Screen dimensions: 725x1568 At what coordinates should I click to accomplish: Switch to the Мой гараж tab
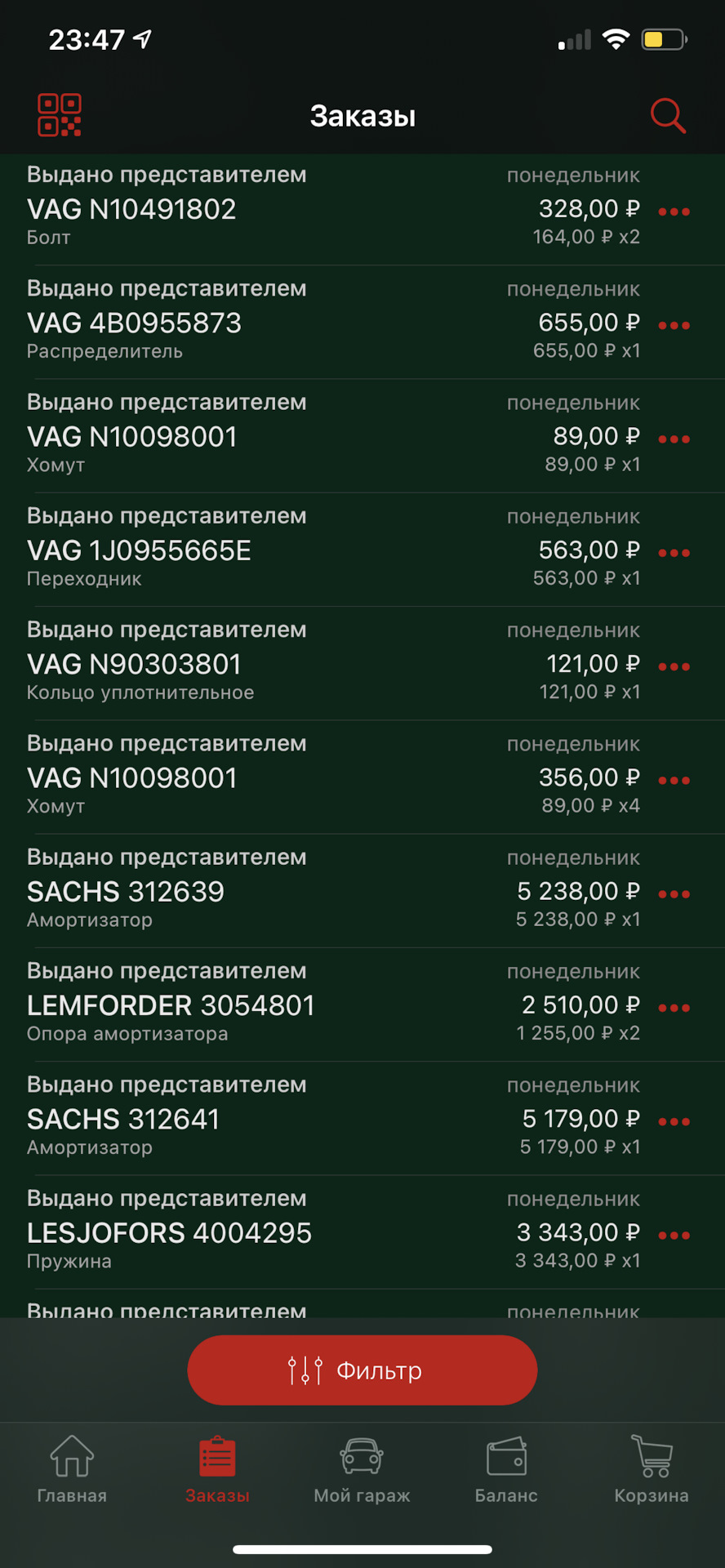tap(362, 1469)
